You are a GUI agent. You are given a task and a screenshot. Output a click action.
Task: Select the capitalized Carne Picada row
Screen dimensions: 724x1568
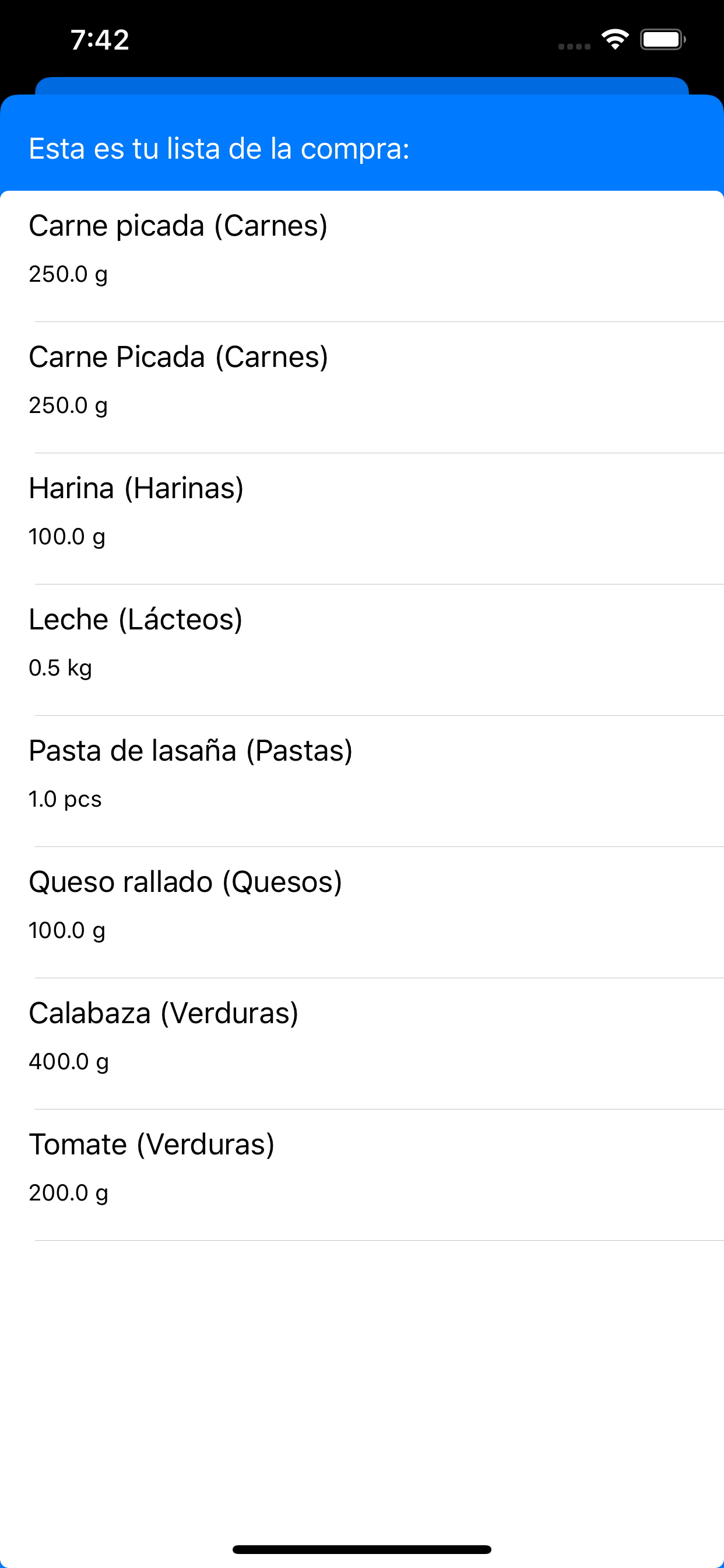tap(362, 387)
